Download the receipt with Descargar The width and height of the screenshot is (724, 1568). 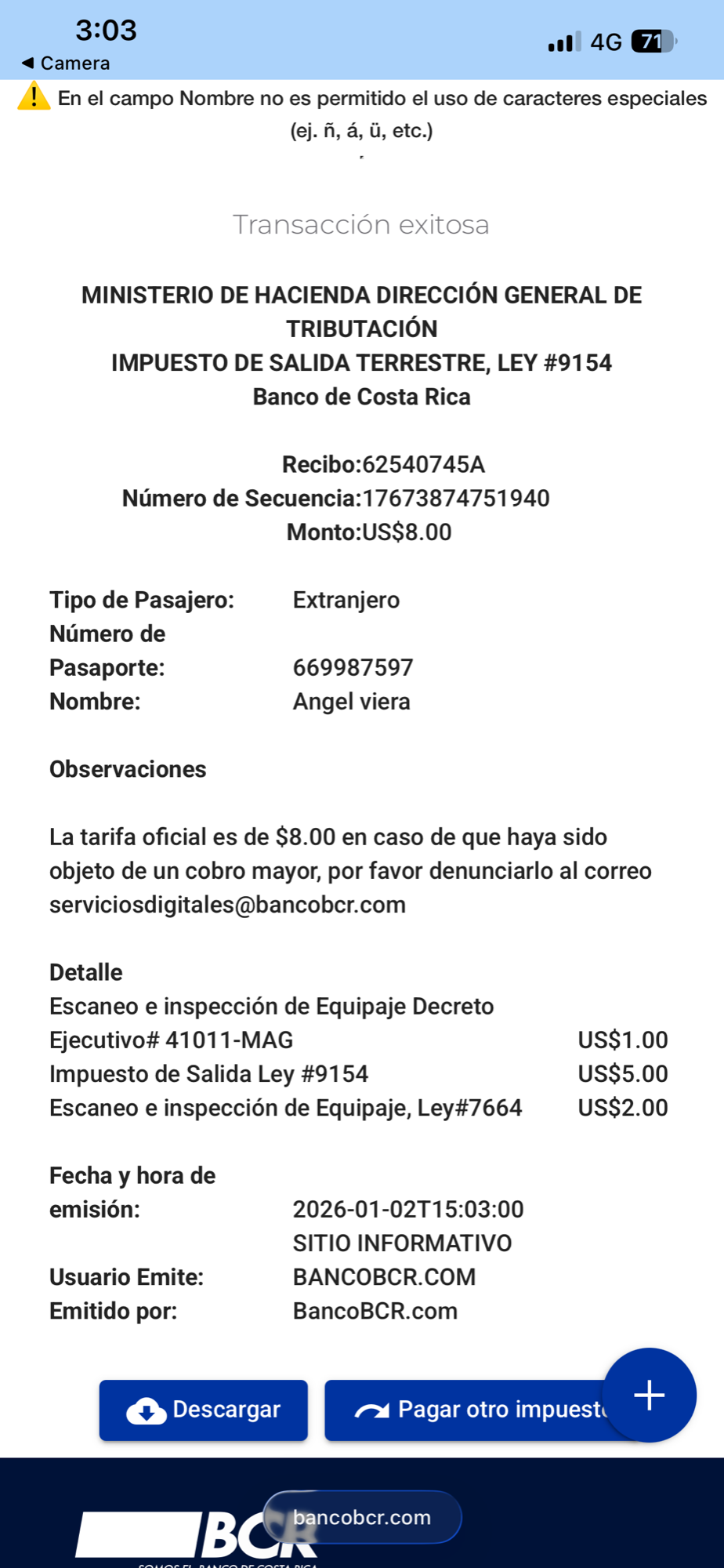point(203,1410)
